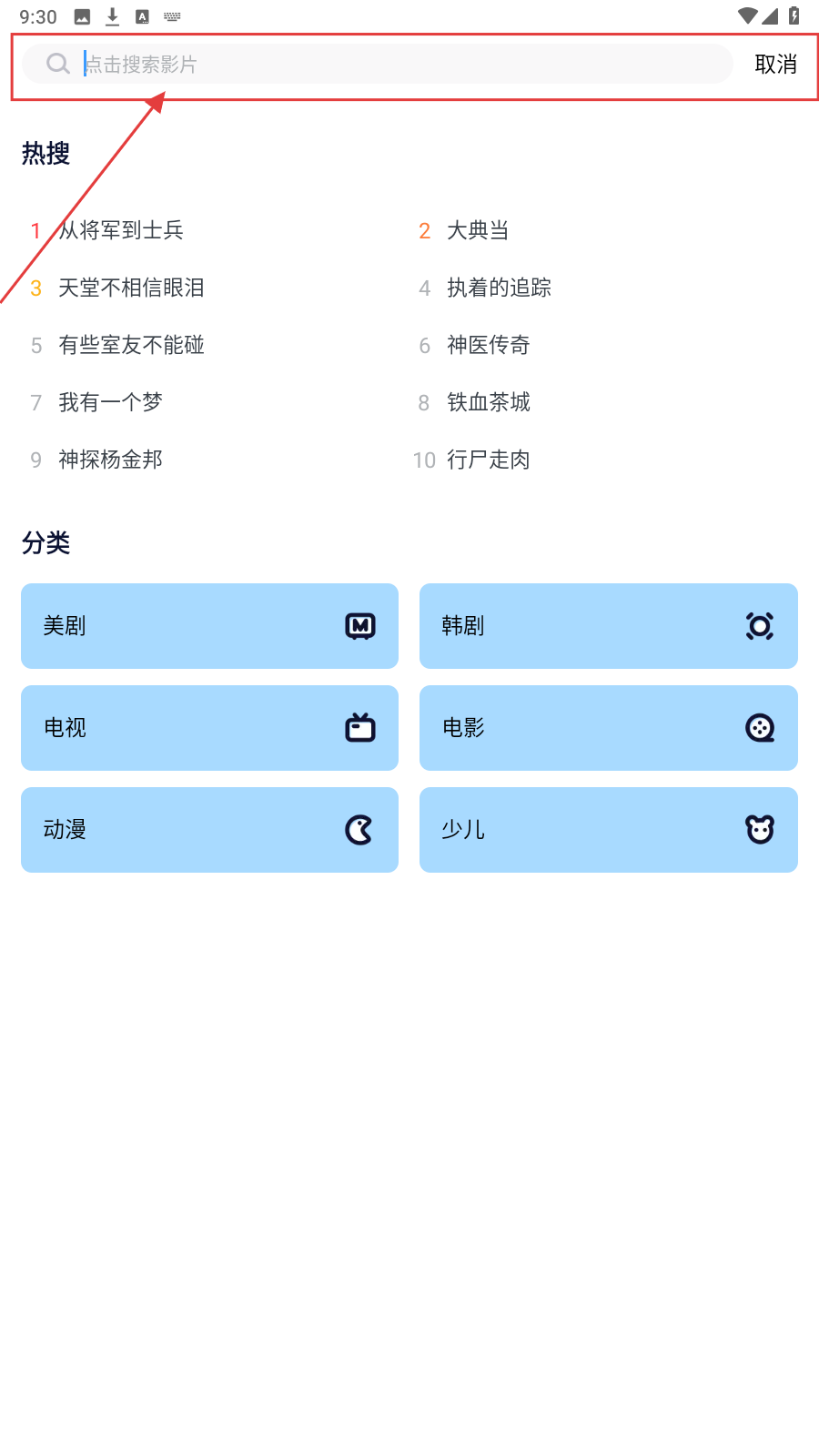Open the 美剧 category
The image size is (819, 1456).
click(x=209, y=626)
